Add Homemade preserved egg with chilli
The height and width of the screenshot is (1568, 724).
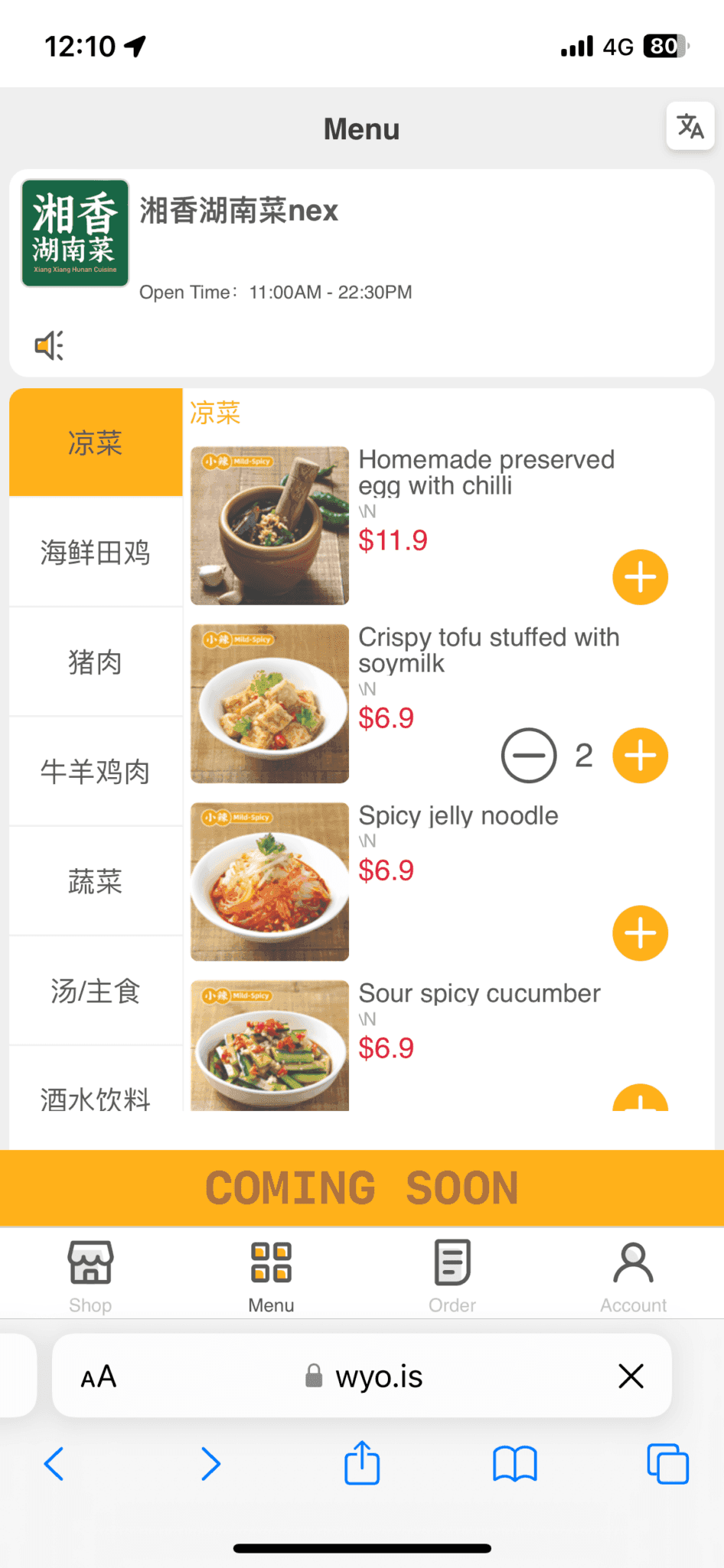pos(640,577)
